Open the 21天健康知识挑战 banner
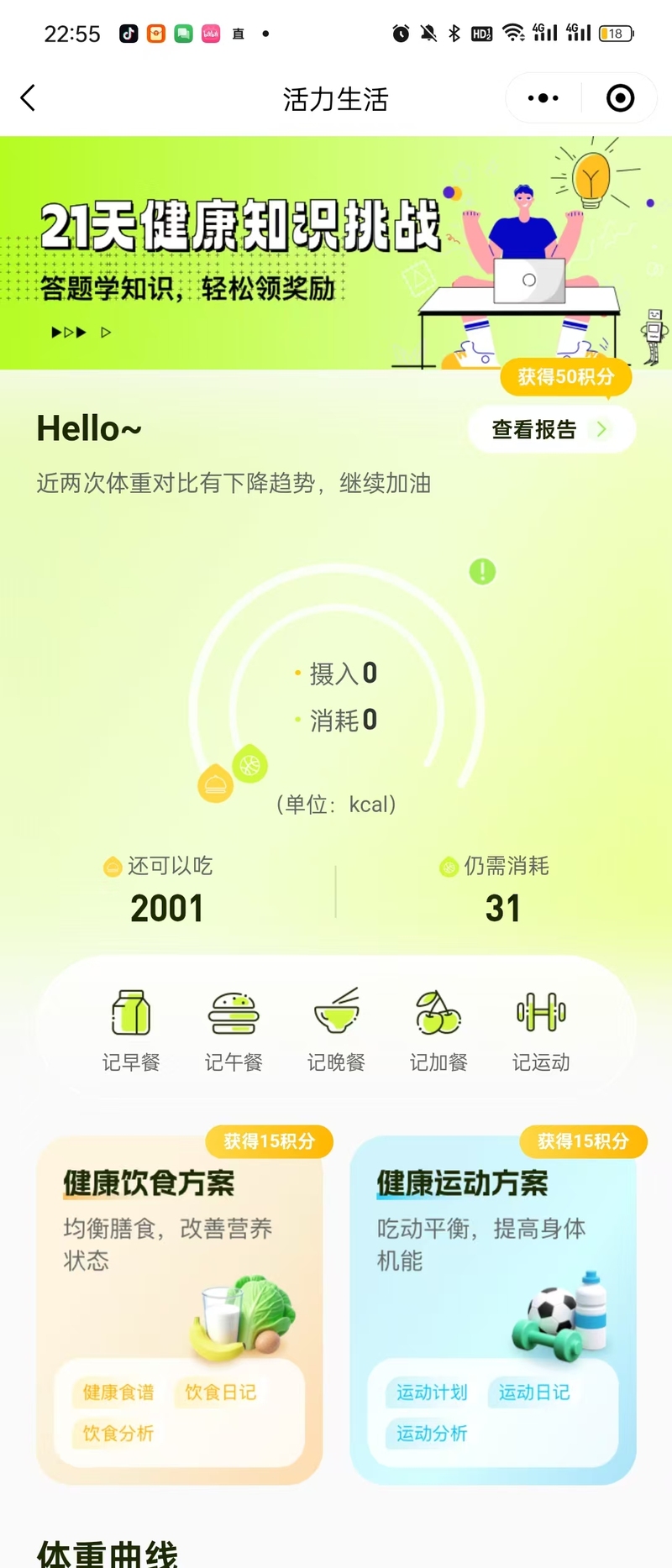The height and width of the screenshot is (1568, 672). [336, 252]
